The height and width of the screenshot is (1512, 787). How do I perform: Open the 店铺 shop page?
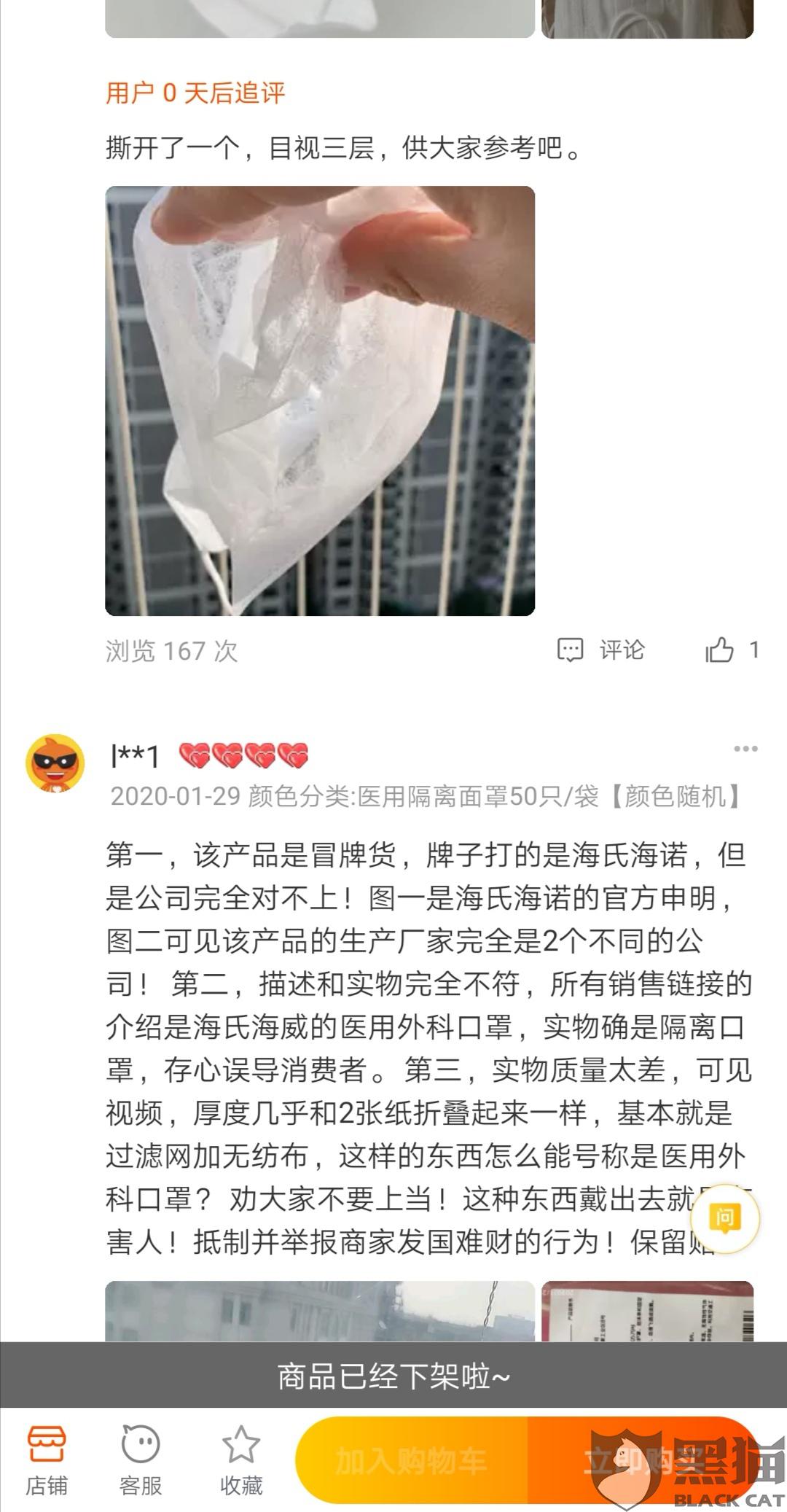(x=47, y=1460)
